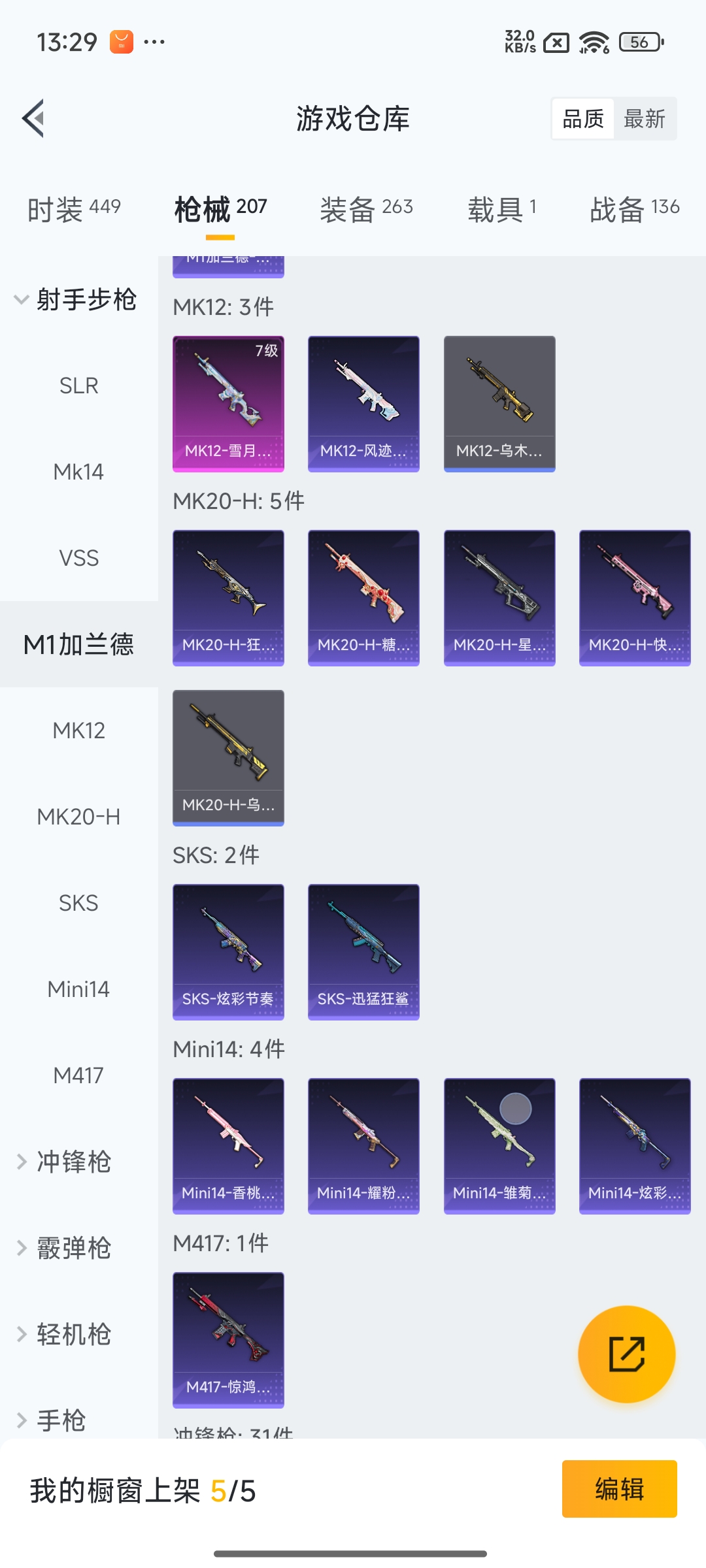Open the MK20-H-糖 skin tile

[x=363, y=597]
